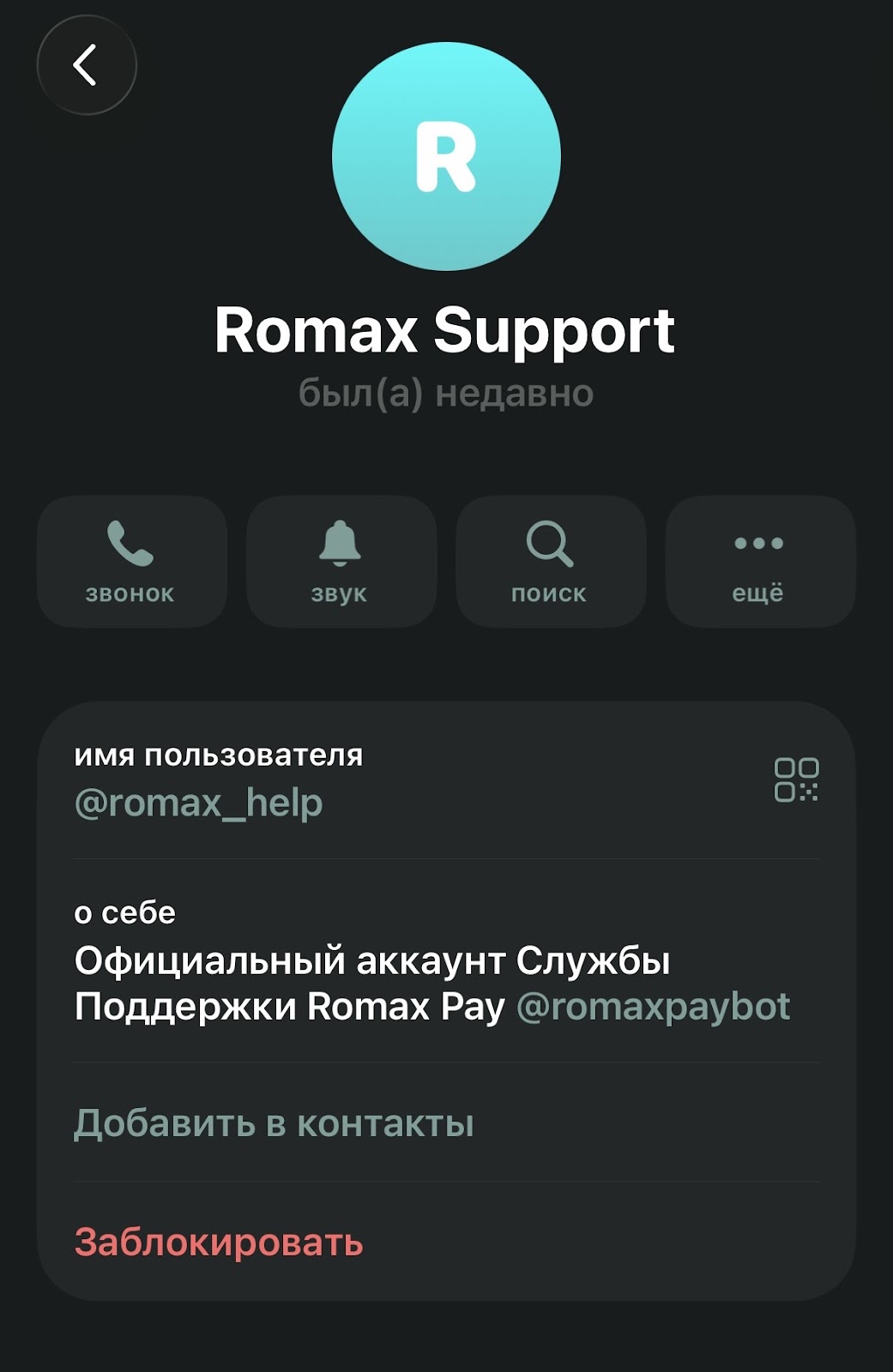Select Добавить в контакты

pos(274,1123)
